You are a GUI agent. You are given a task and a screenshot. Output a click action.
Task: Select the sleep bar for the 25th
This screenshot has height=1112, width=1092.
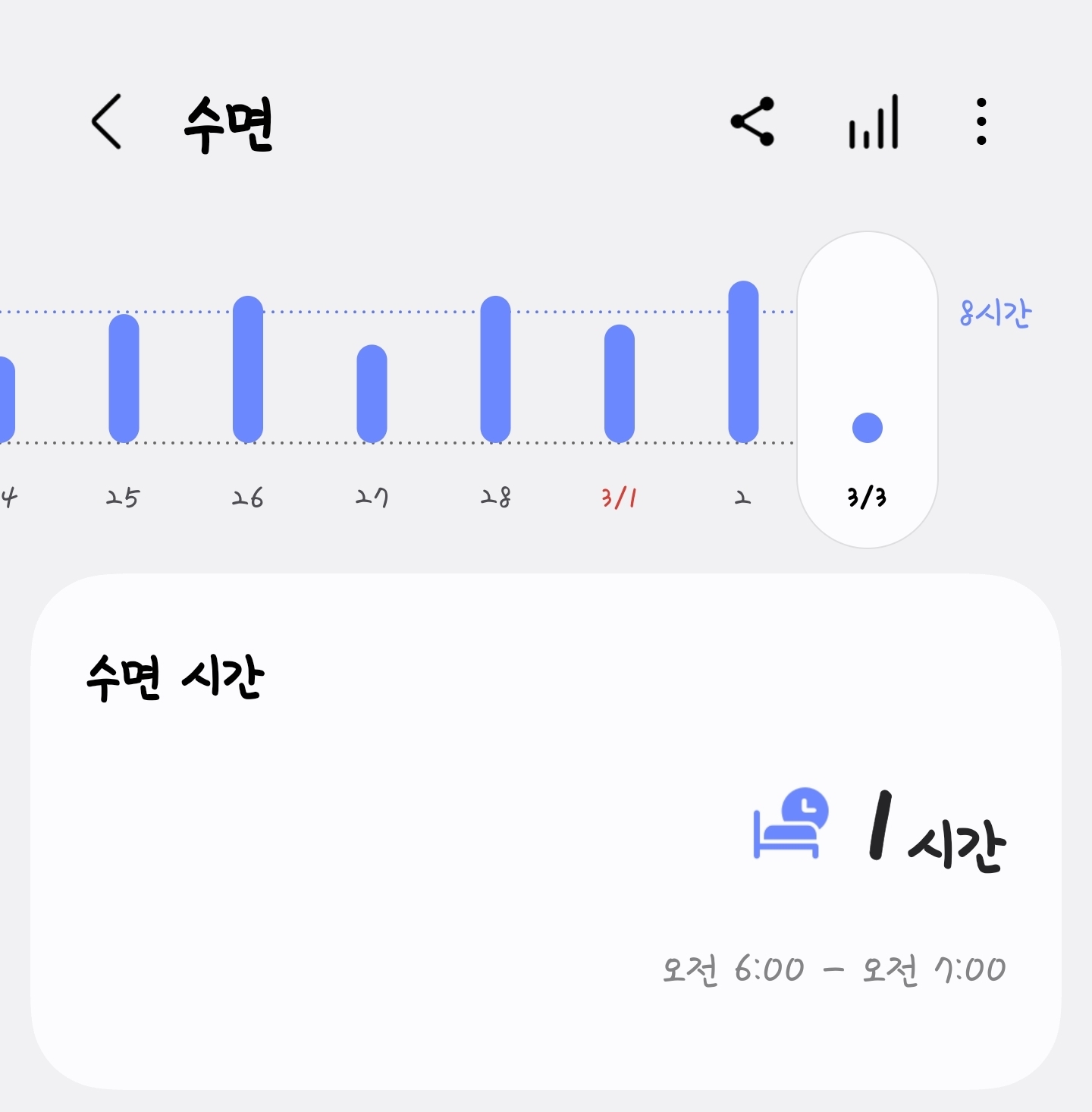[x=124, y=378]
